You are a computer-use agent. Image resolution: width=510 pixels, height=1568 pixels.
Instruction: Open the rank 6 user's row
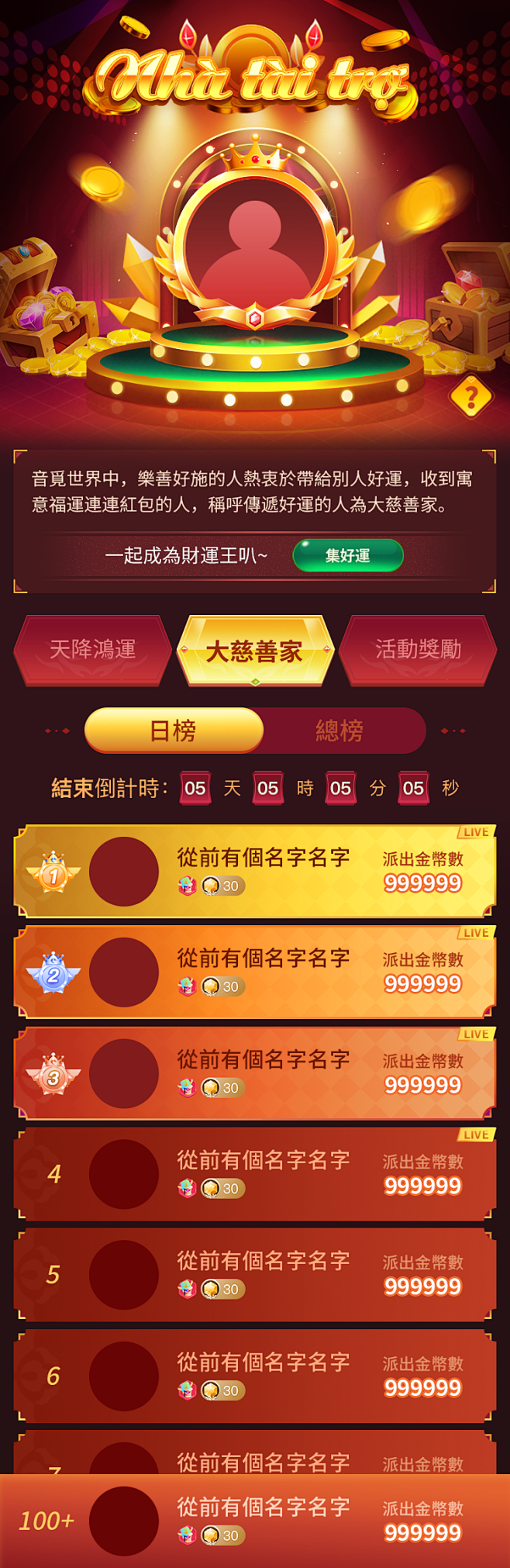click(255, 1376)
